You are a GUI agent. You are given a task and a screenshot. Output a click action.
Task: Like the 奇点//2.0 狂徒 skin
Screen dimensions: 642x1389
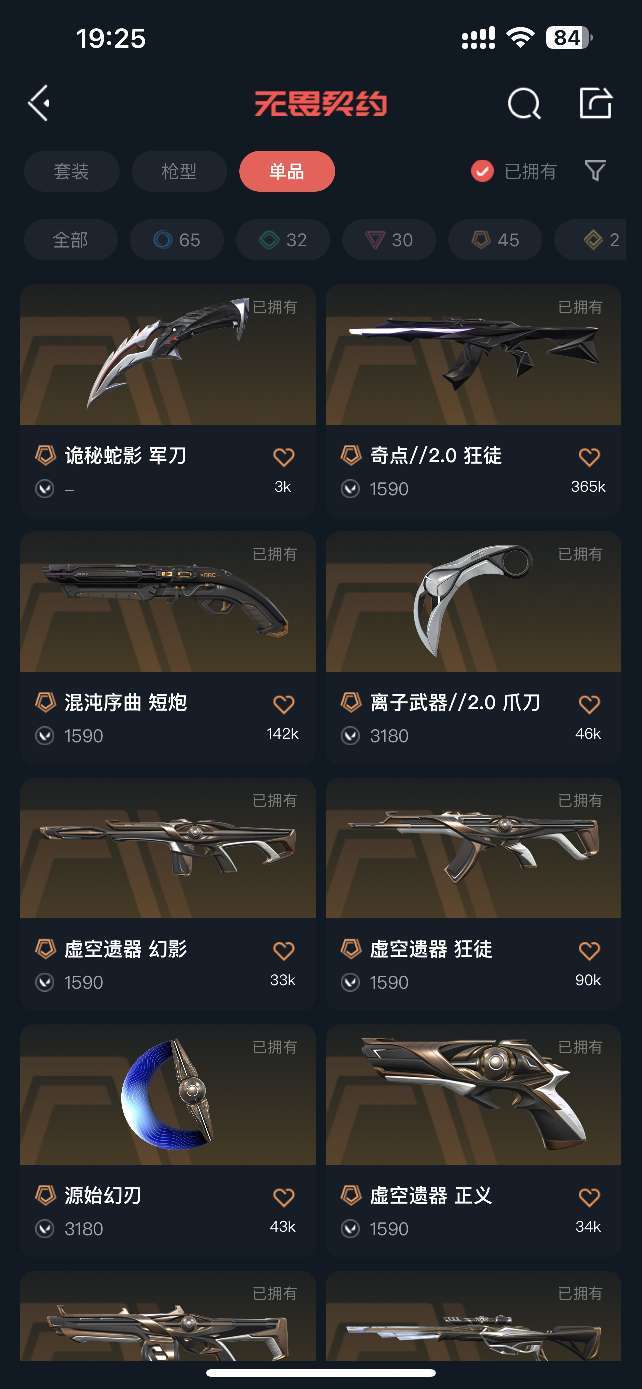(589, 457)
